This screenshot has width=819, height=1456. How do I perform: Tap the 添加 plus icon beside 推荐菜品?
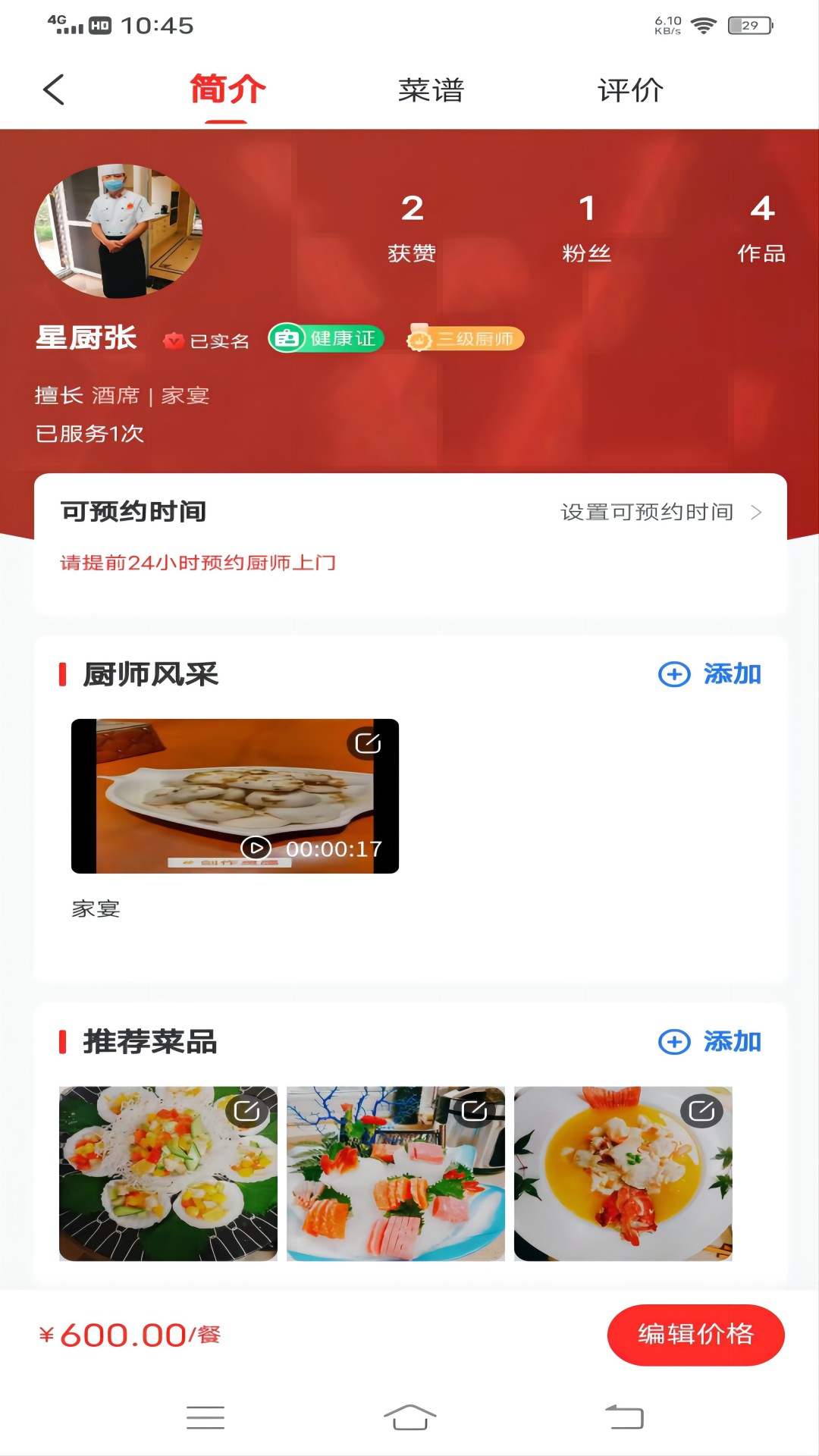click(673, 1041)
